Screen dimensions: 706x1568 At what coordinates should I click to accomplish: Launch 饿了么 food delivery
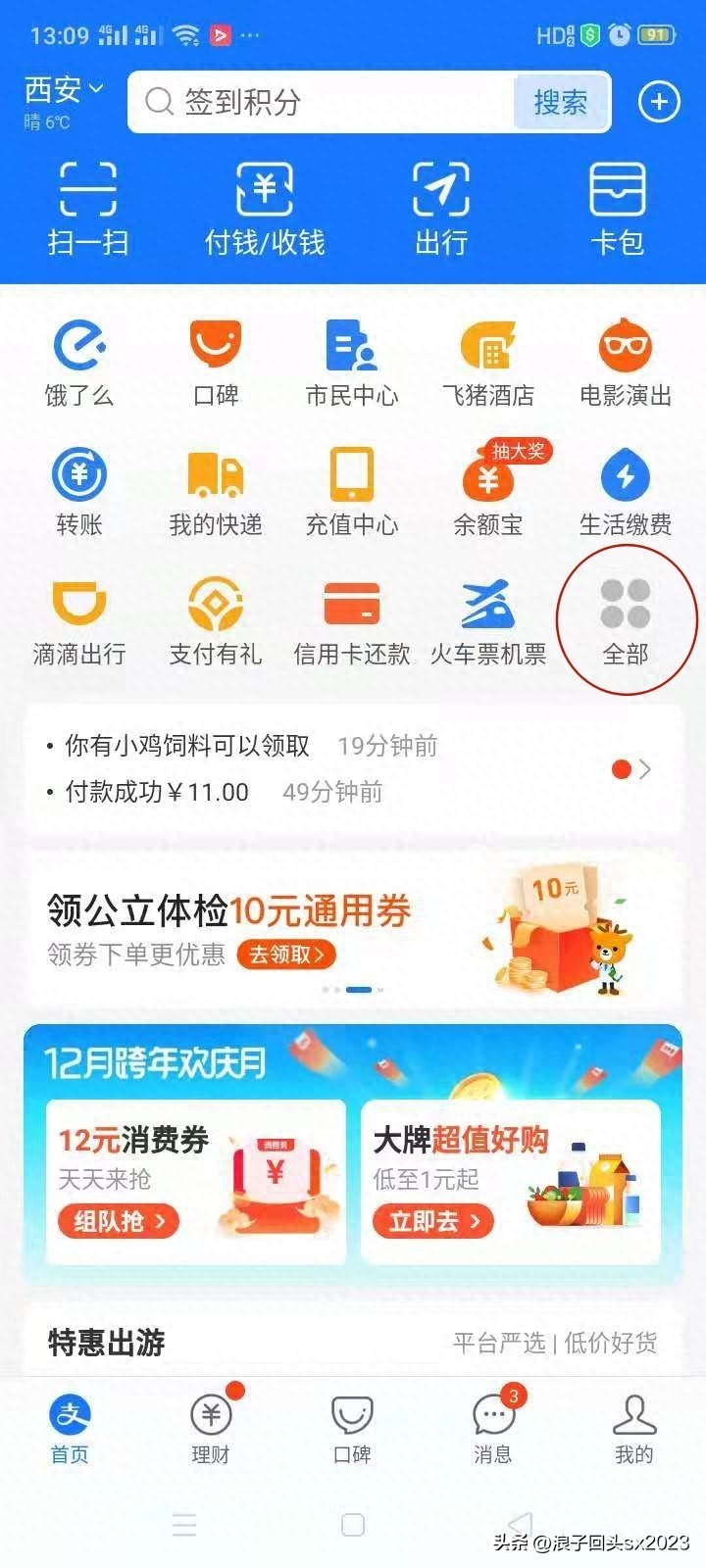coord(78,363)
